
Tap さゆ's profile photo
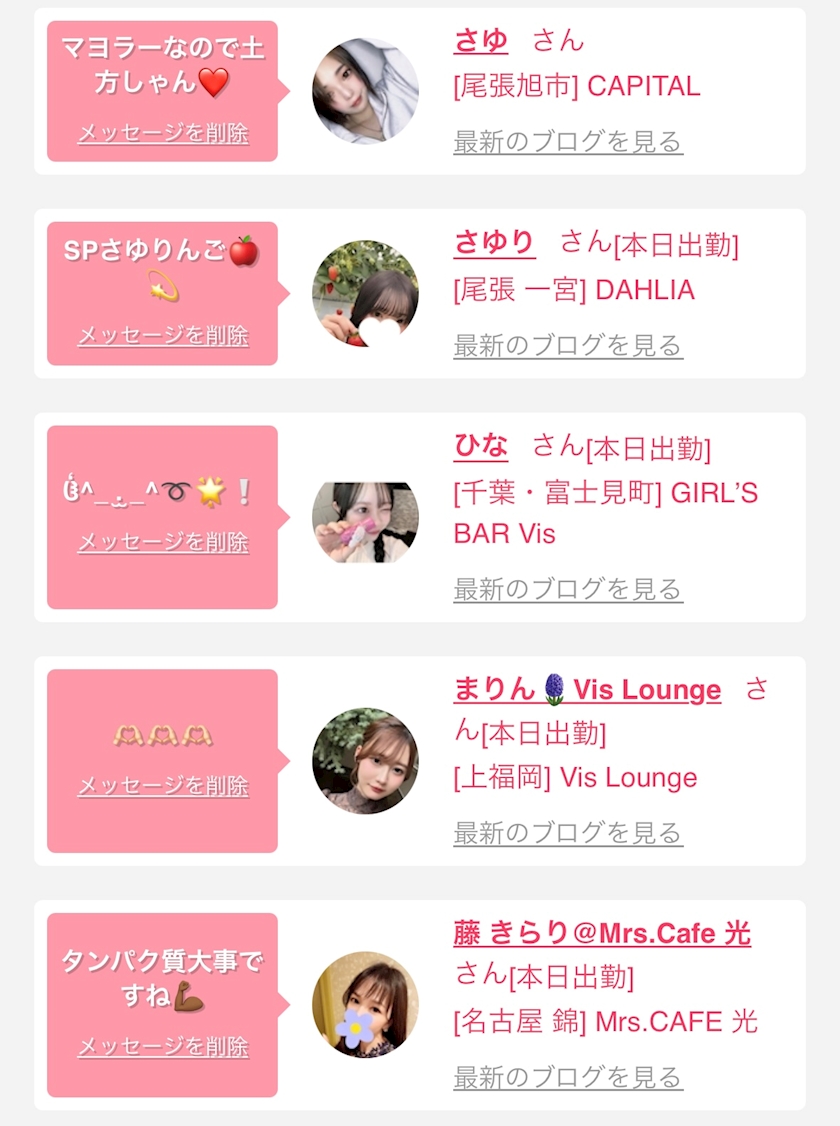tap(365, 92)
